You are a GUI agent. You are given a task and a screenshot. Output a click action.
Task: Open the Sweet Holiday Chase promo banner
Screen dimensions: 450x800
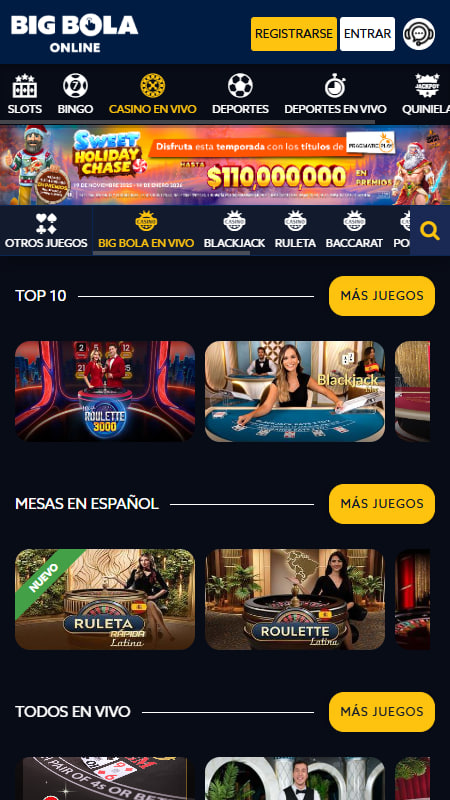pos(225,165)
